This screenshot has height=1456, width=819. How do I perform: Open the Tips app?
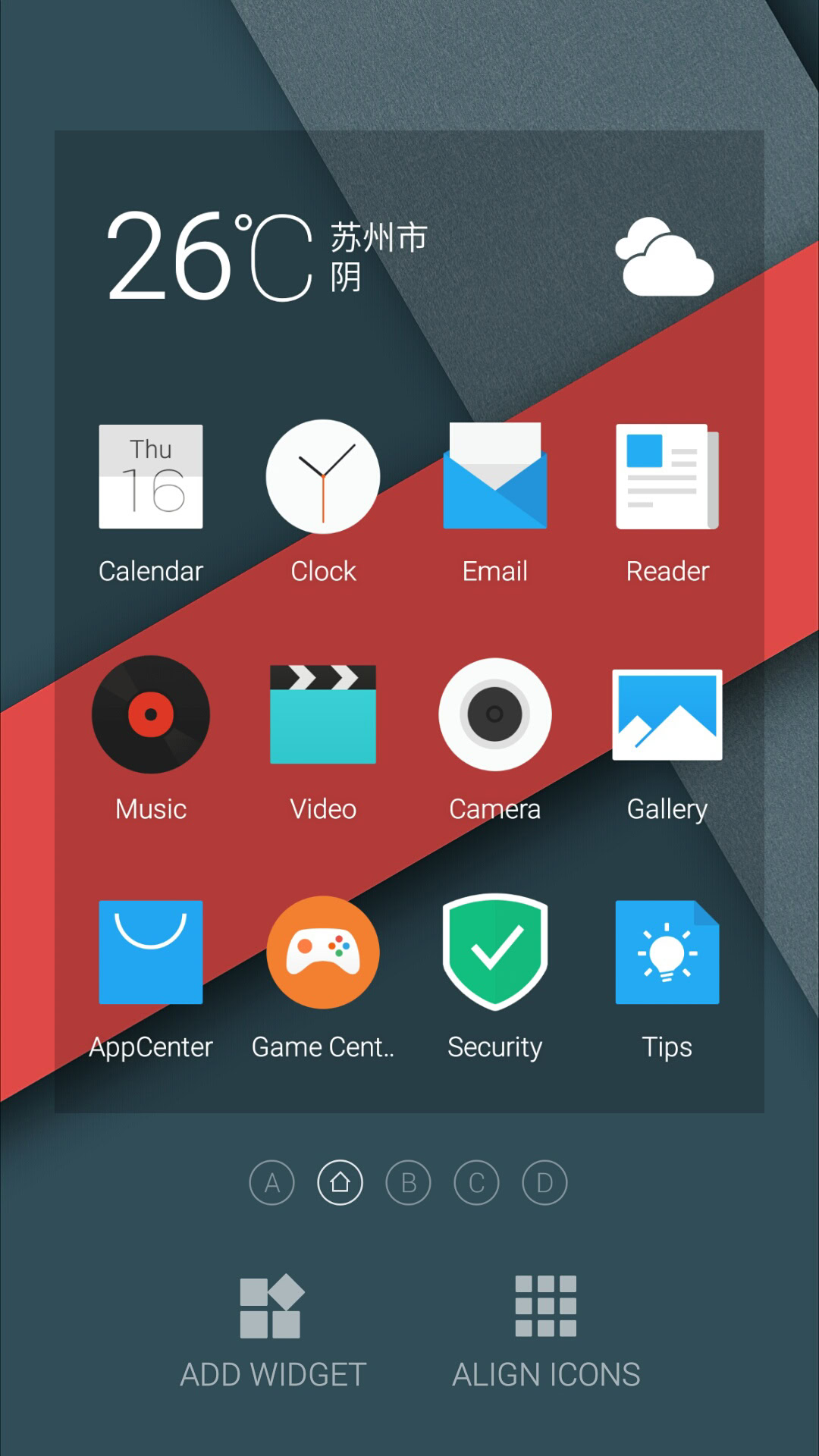coord(667,952)
